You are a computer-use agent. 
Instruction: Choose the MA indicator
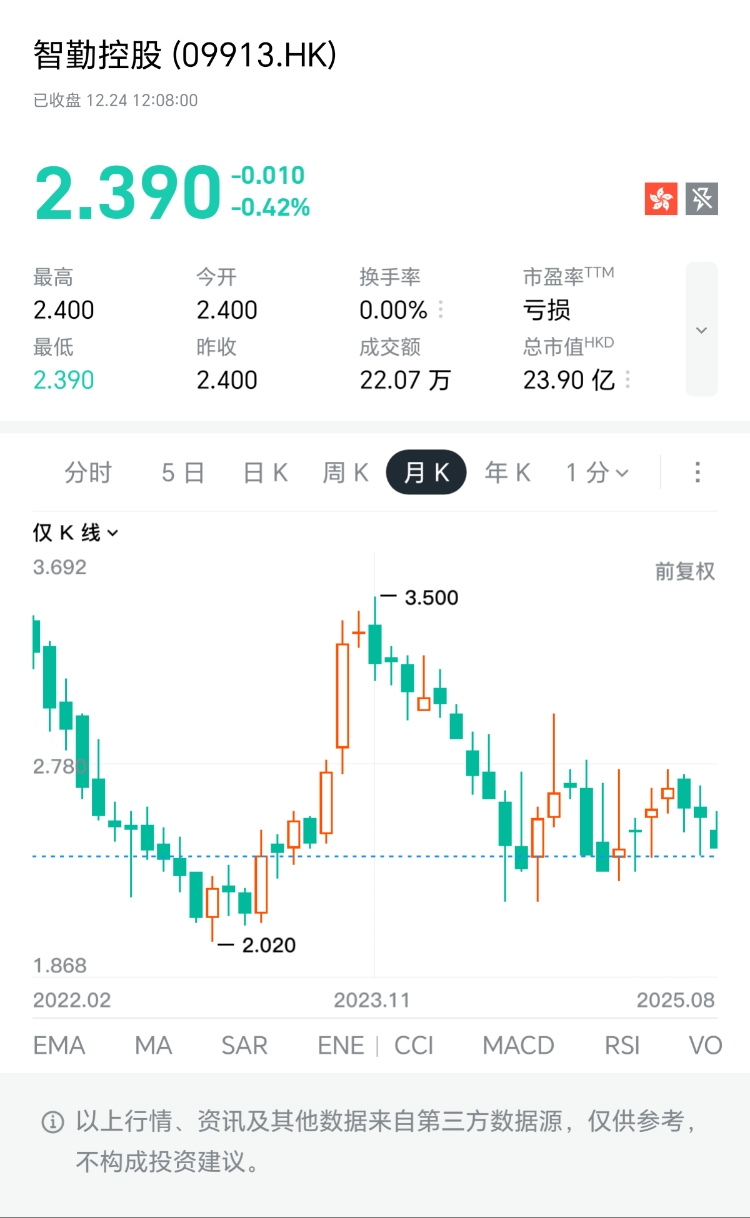coord(153,1045)
